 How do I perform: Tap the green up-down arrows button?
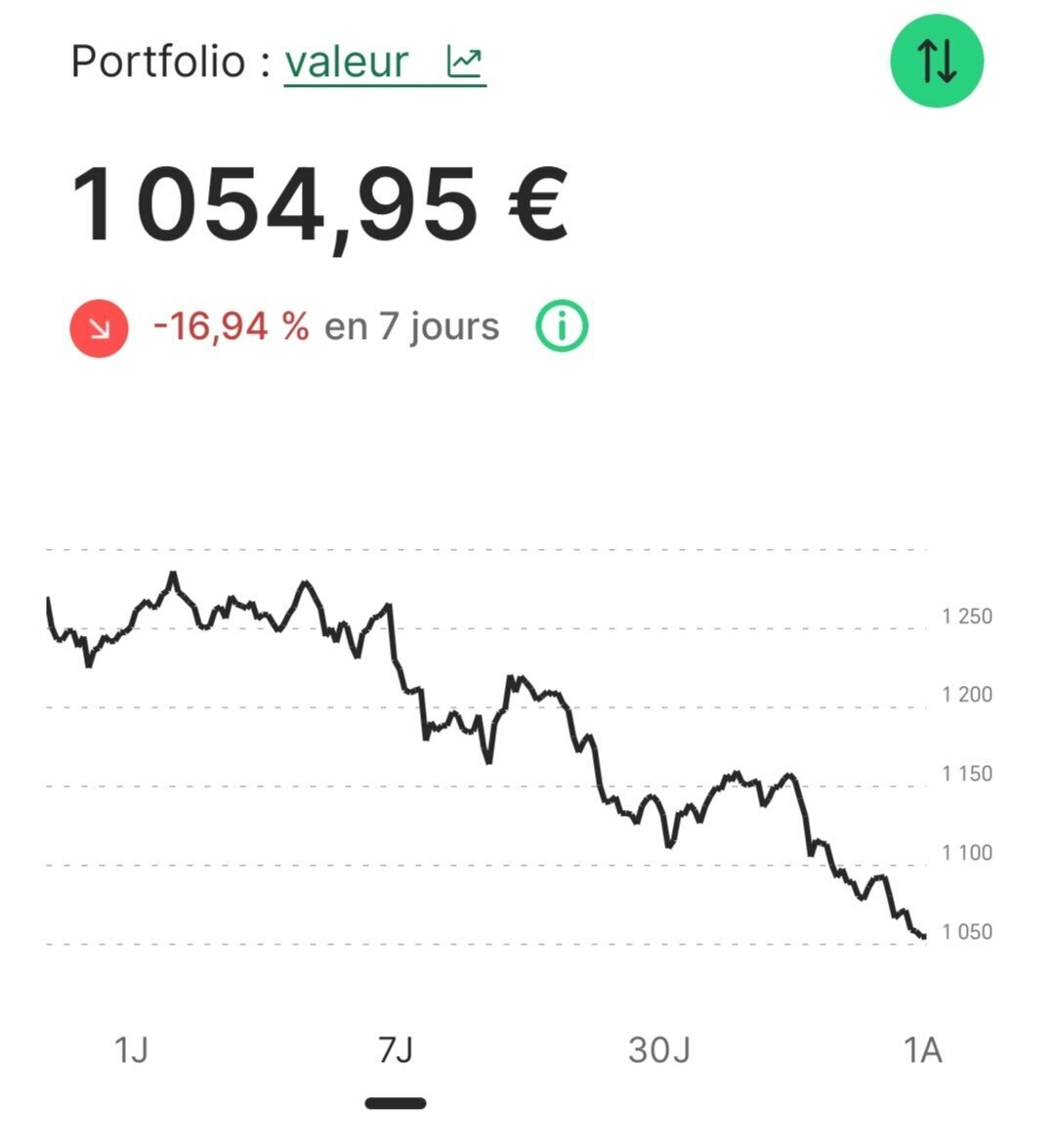(937, 61)
